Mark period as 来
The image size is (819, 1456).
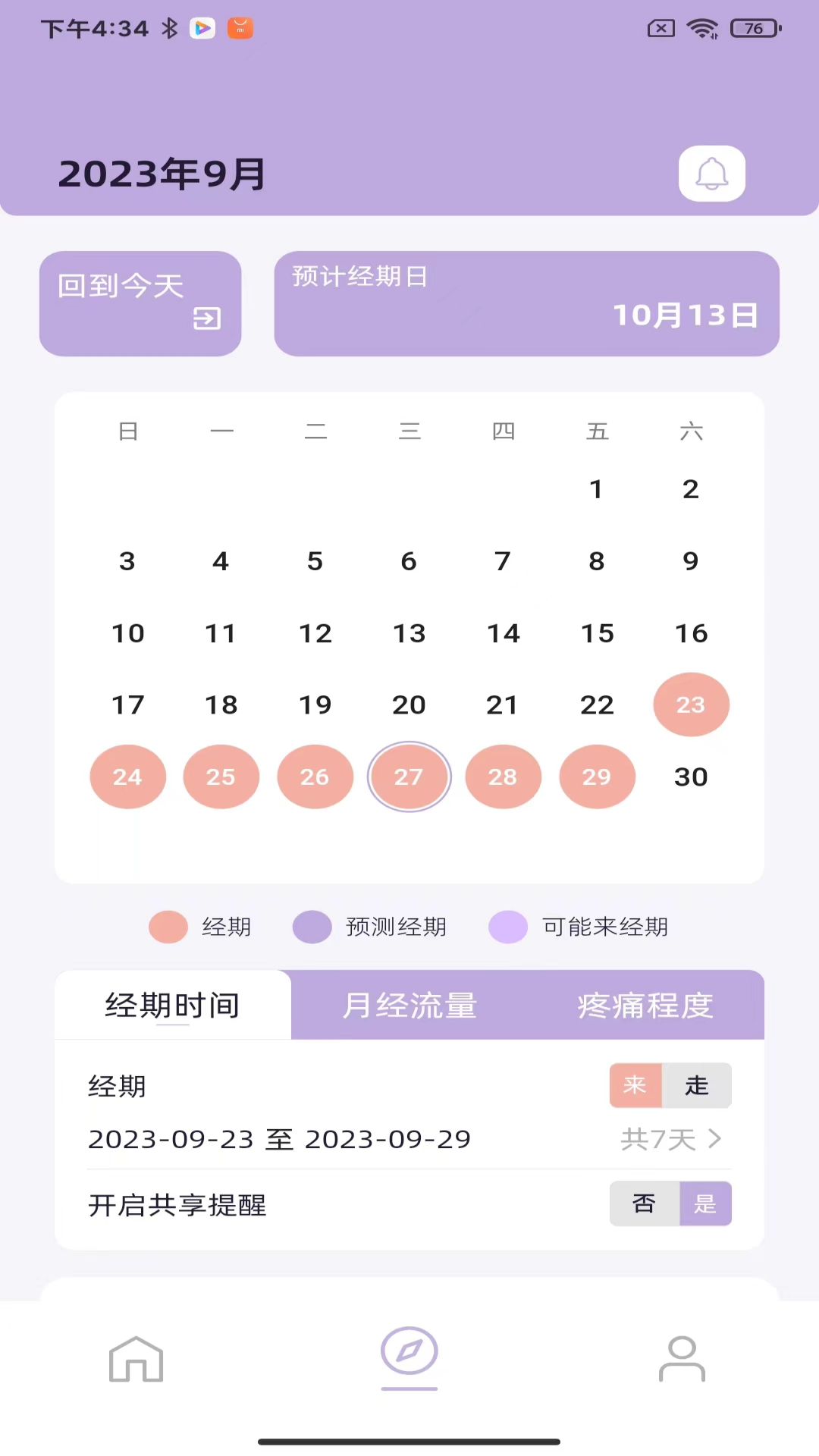635,1085
